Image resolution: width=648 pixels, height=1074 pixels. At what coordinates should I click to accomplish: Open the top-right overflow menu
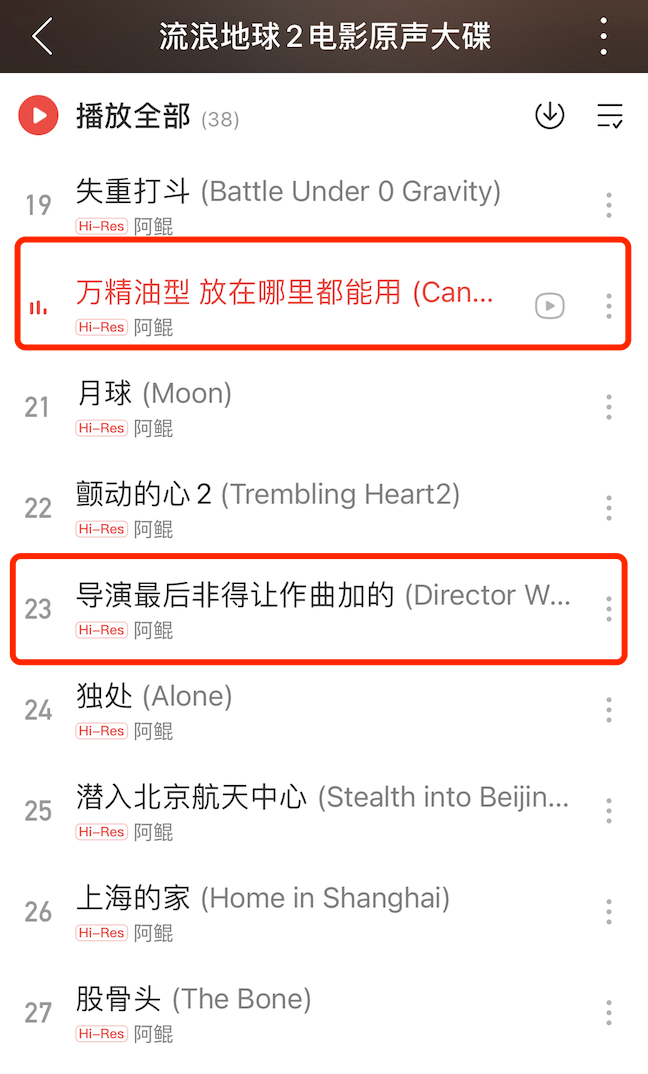tap(603, 36)
